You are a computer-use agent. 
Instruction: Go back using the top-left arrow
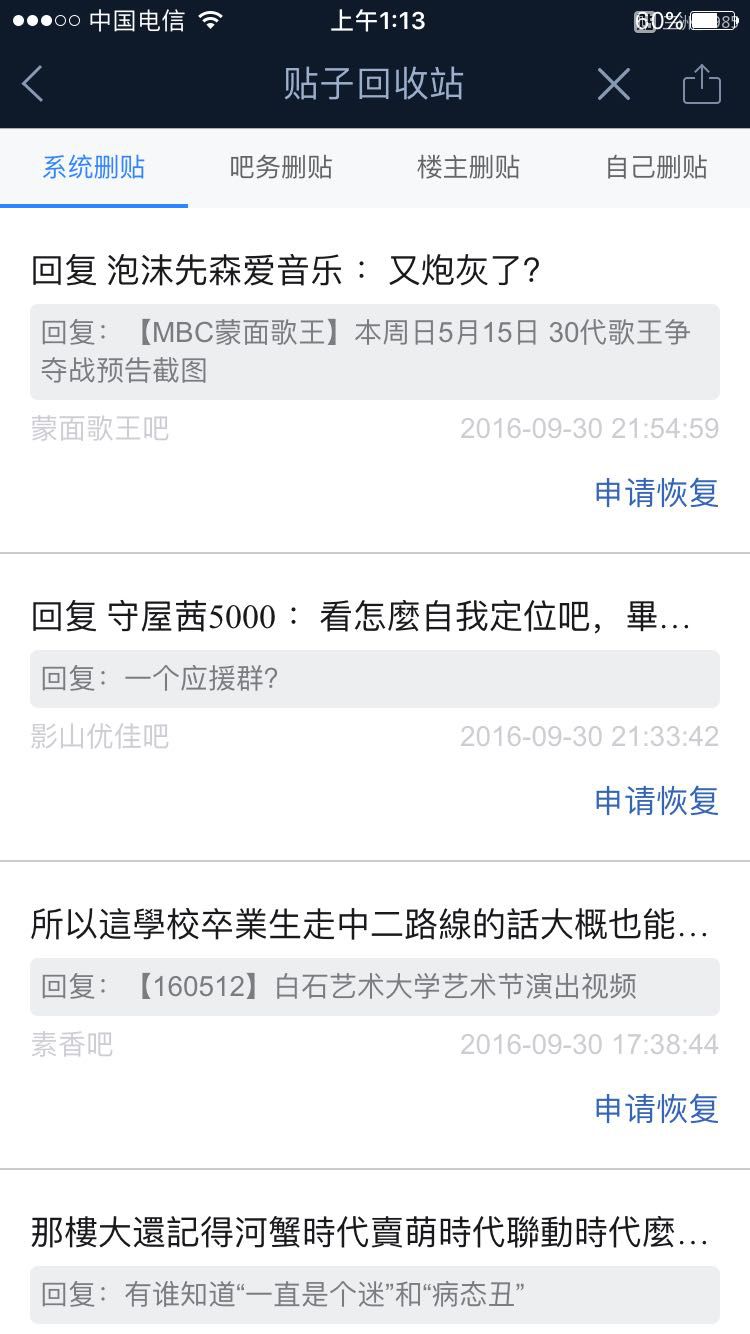pyautogui.click(x=33, y=84)
